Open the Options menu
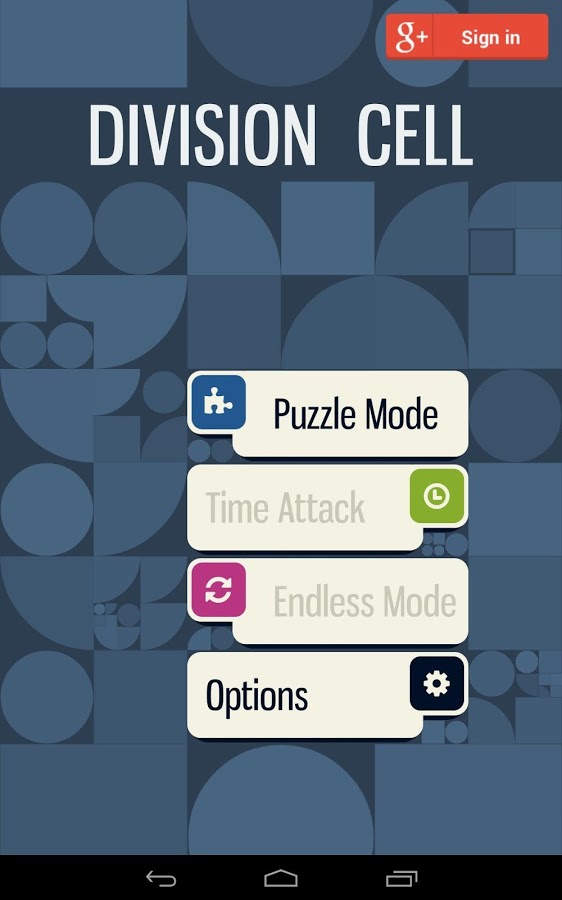 328,695
